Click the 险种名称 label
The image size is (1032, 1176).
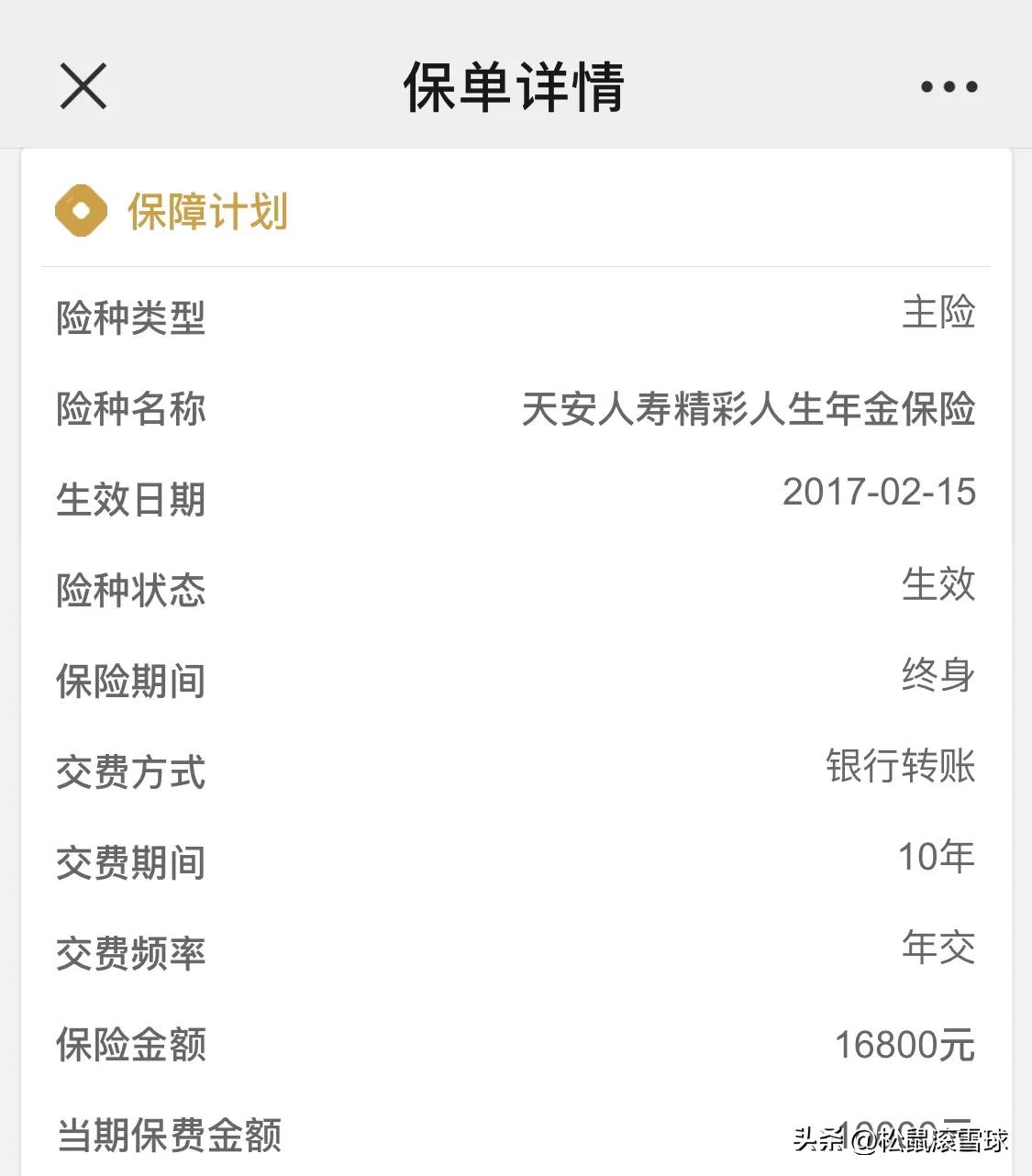129,410
